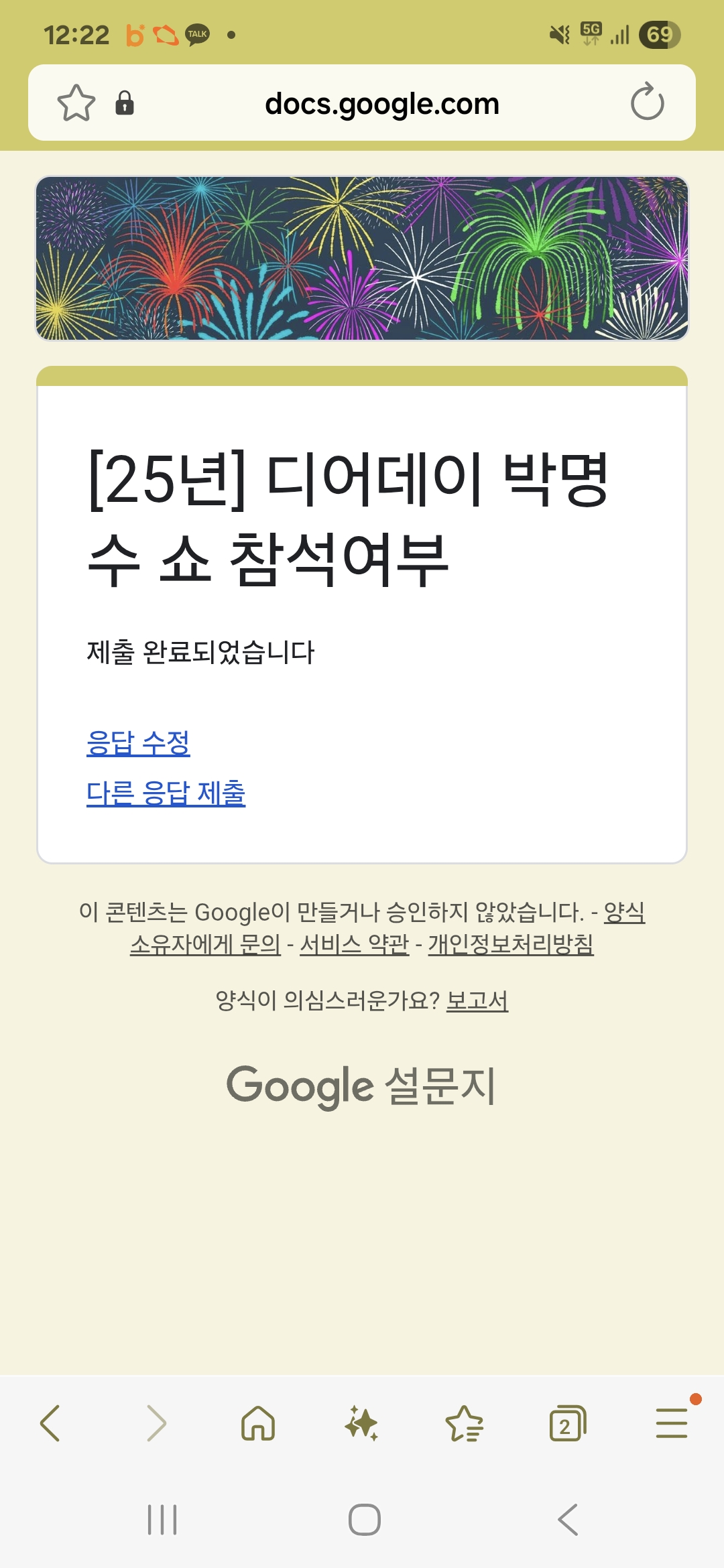The width and height of the screenshot is (724, 1568).
Task: Open 다른 응답 제출 link
Action: [166, 793]
